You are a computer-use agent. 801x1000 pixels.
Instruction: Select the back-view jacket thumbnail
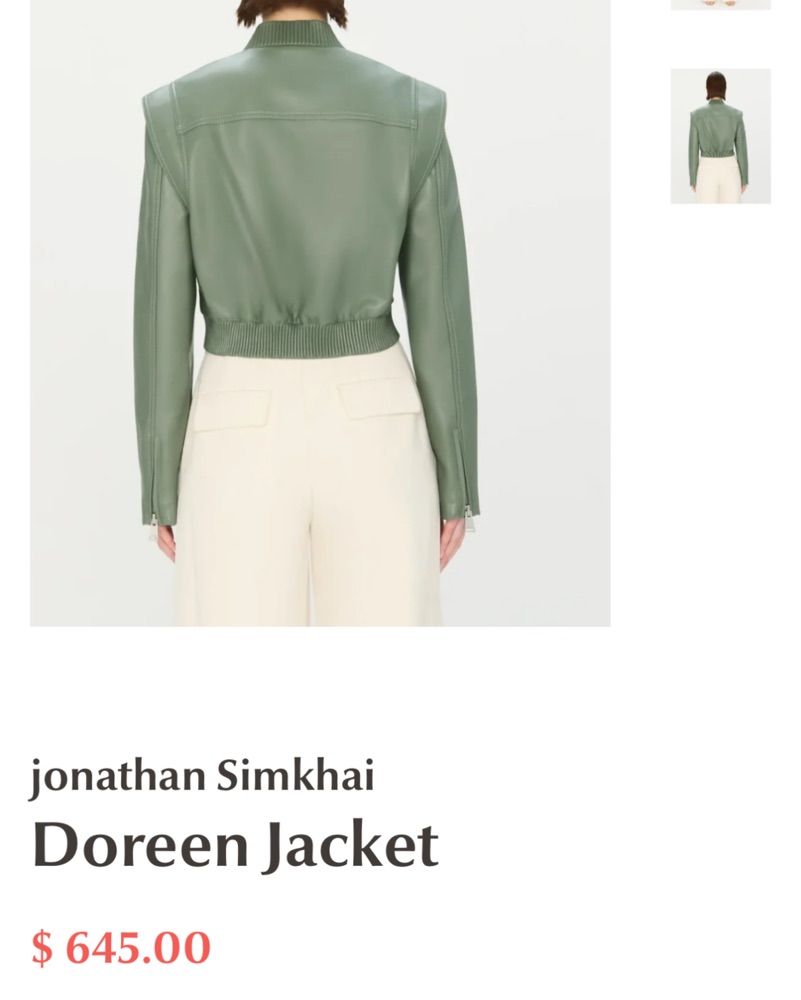[x=720, y=136]
